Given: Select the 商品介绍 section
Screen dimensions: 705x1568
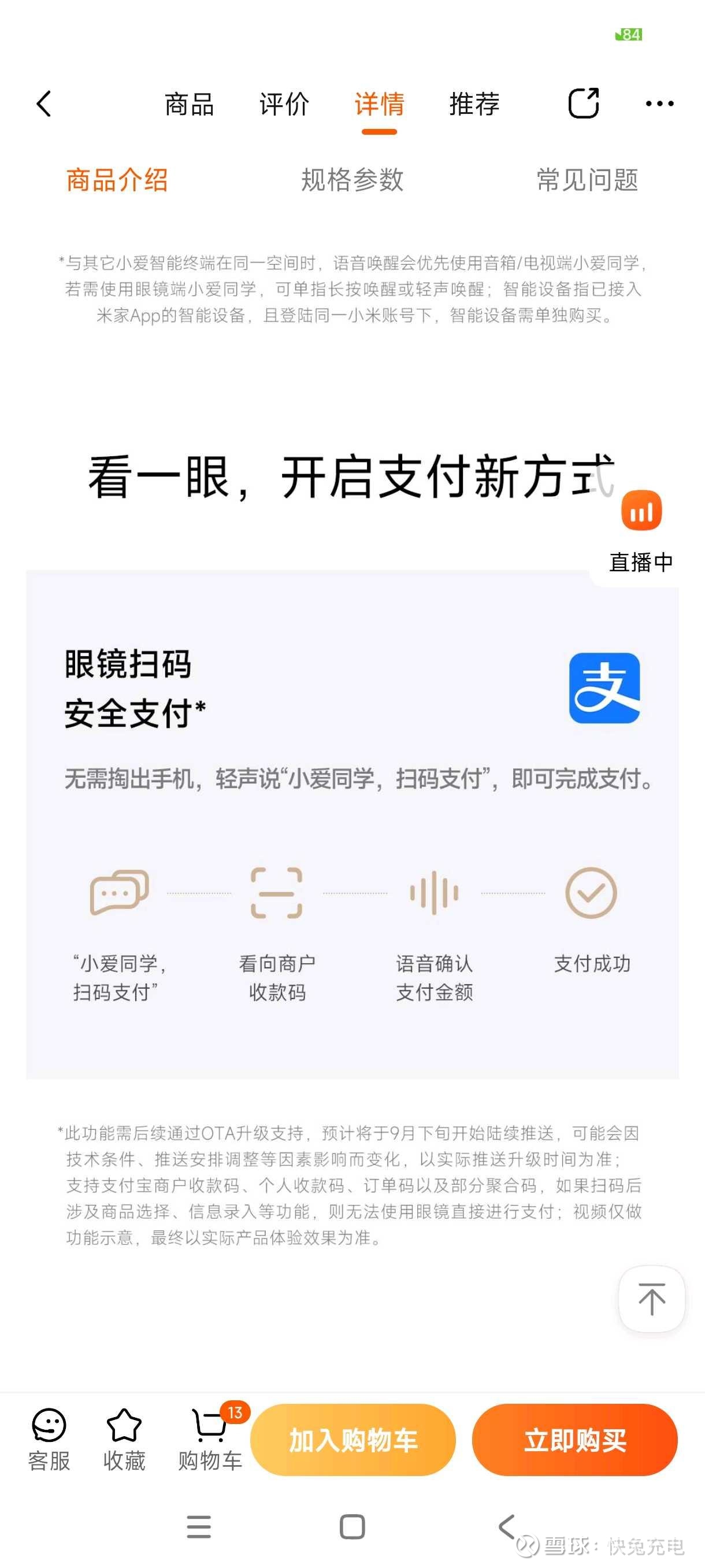Looking at the screenshot, I should (117, 180).
